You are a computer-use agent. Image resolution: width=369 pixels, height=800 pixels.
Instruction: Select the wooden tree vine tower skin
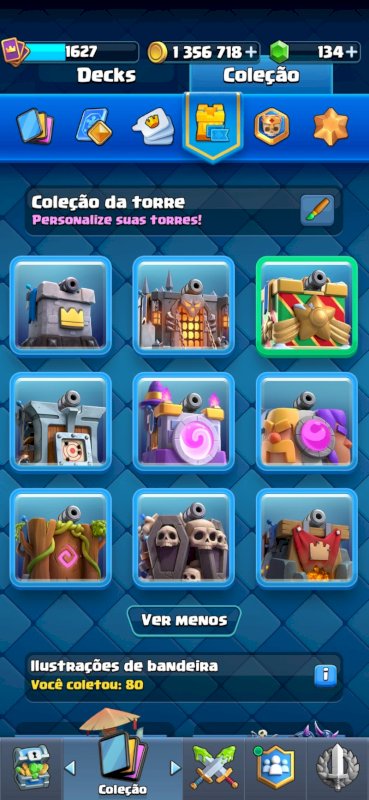click(x=61, y=538)
